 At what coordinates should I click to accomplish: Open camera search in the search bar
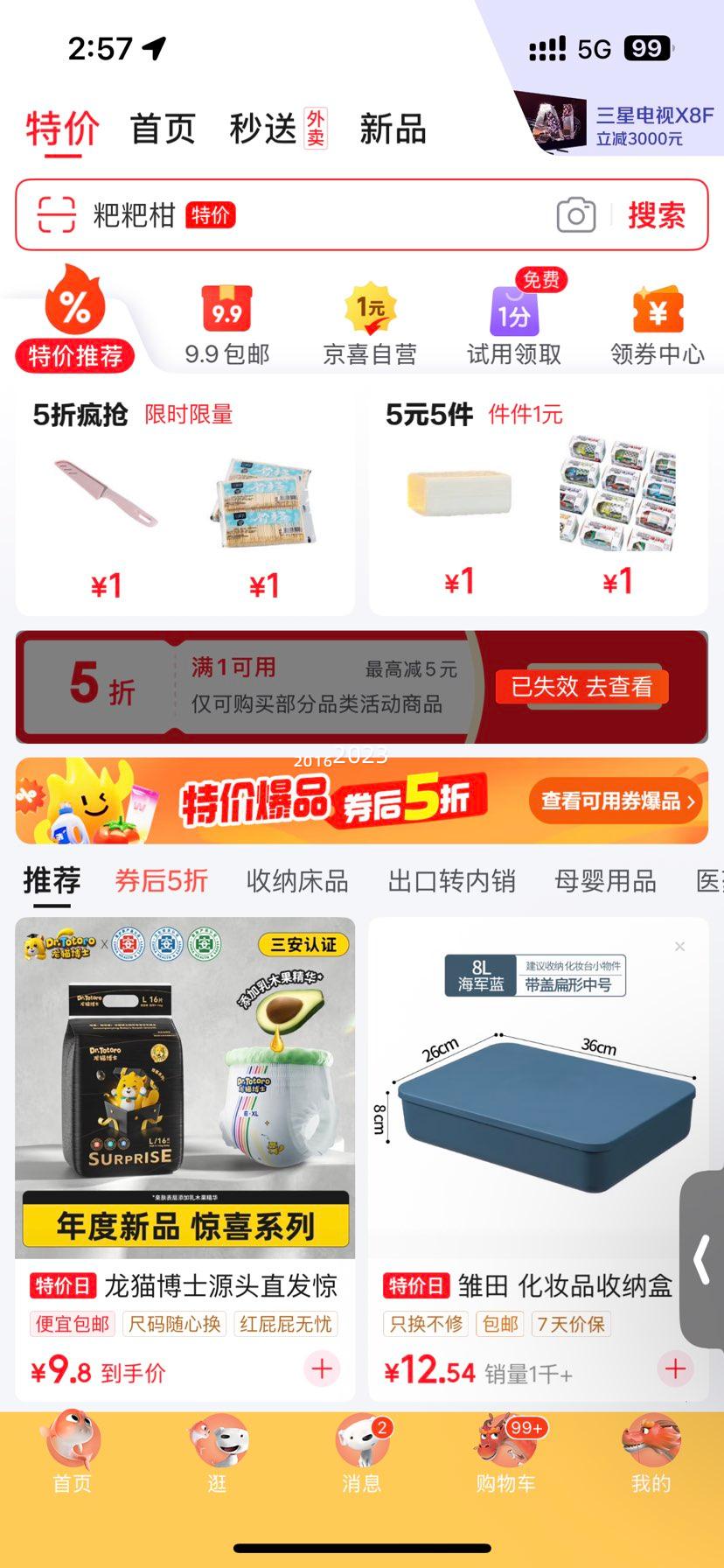click(x=576, y=215)
